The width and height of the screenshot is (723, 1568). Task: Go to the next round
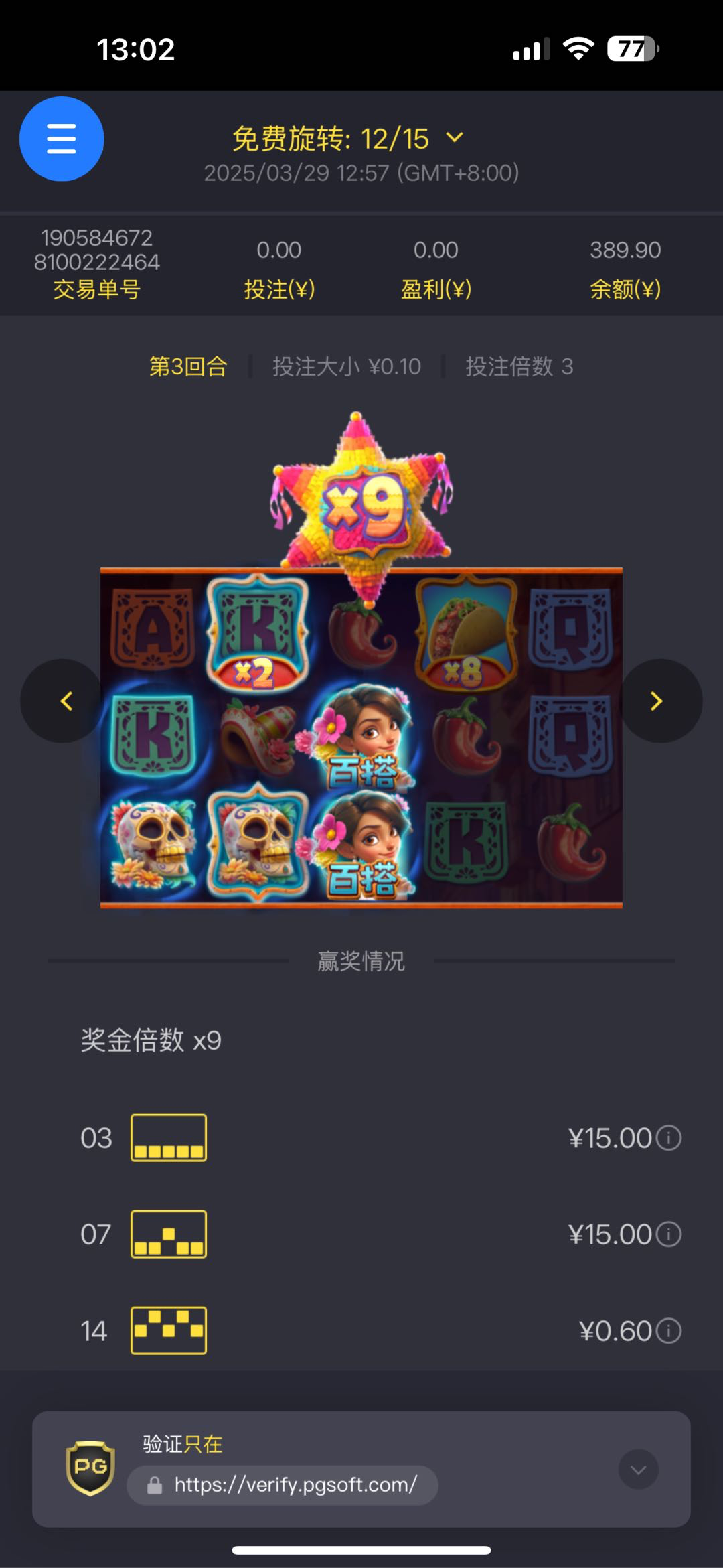tap(657, 701)
